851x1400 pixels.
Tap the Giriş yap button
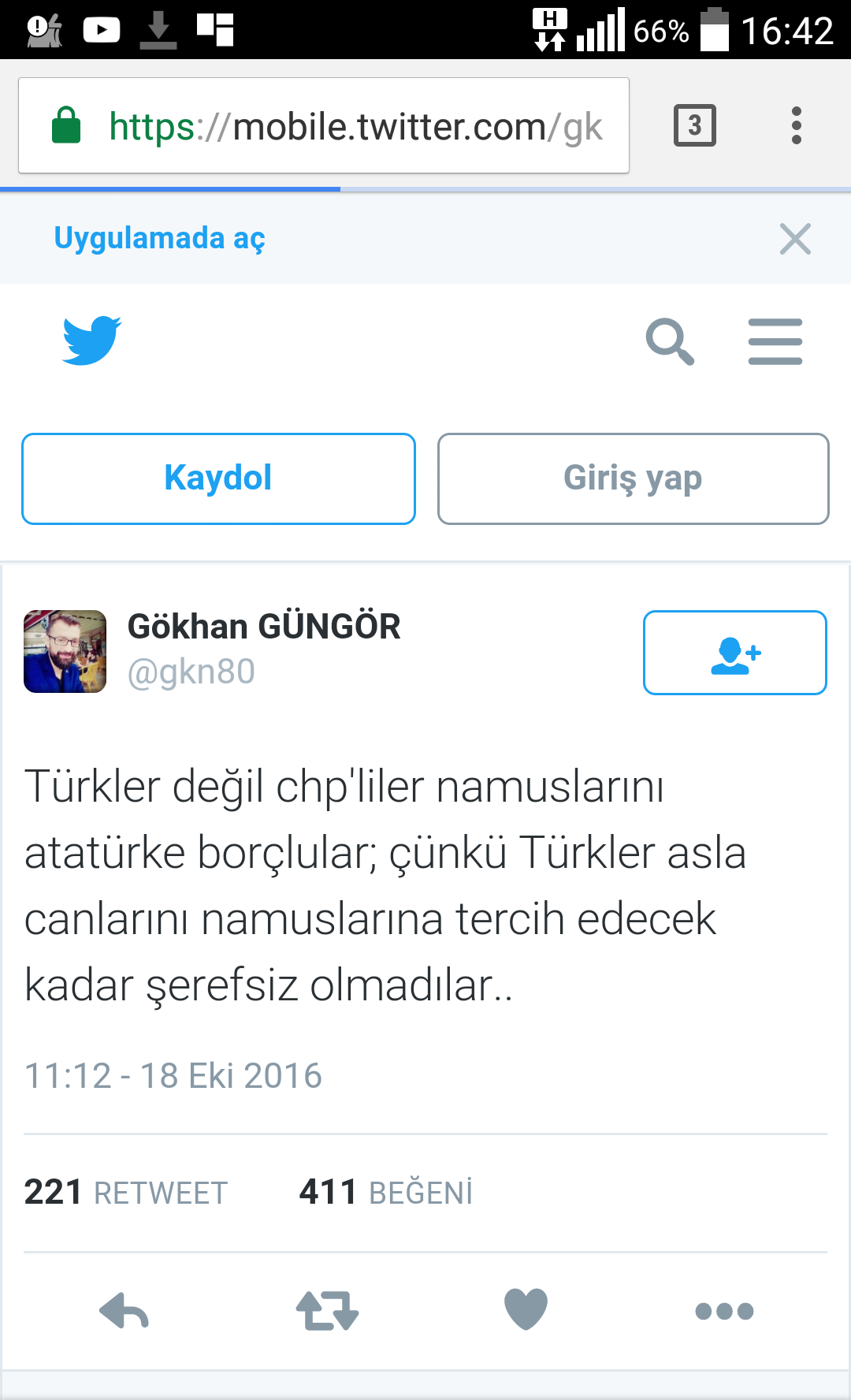[633, 478]
